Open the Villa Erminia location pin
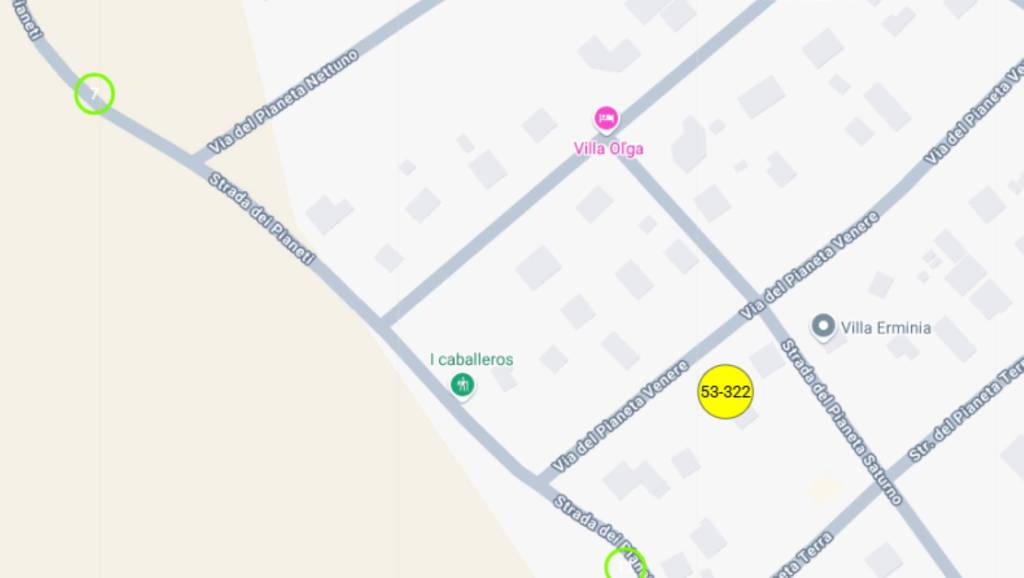This screenshot has width=1024, height=578. coord(823,326)
